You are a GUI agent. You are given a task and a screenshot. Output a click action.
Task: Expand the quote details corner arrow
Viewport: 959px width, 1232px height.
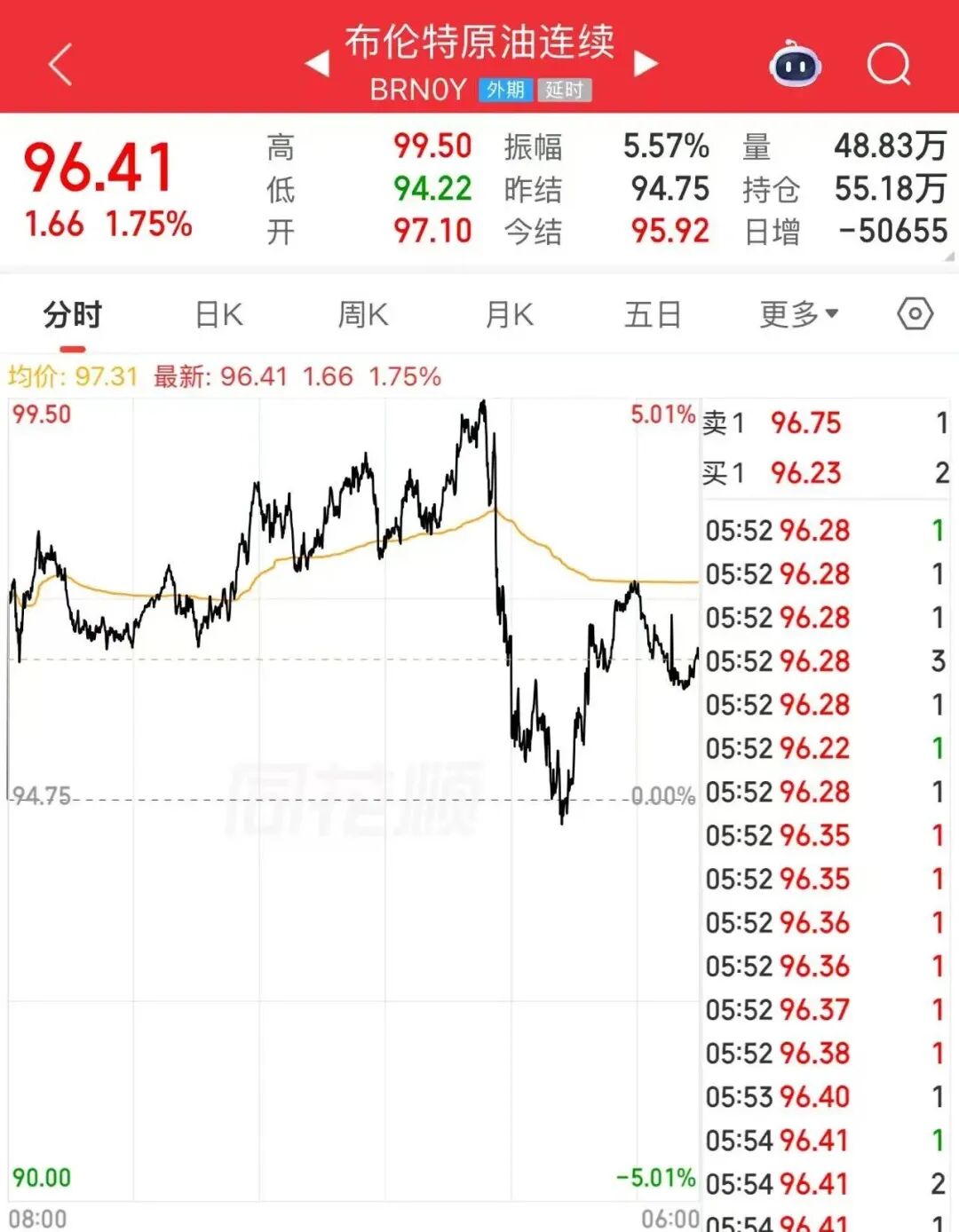pos(949,257)
